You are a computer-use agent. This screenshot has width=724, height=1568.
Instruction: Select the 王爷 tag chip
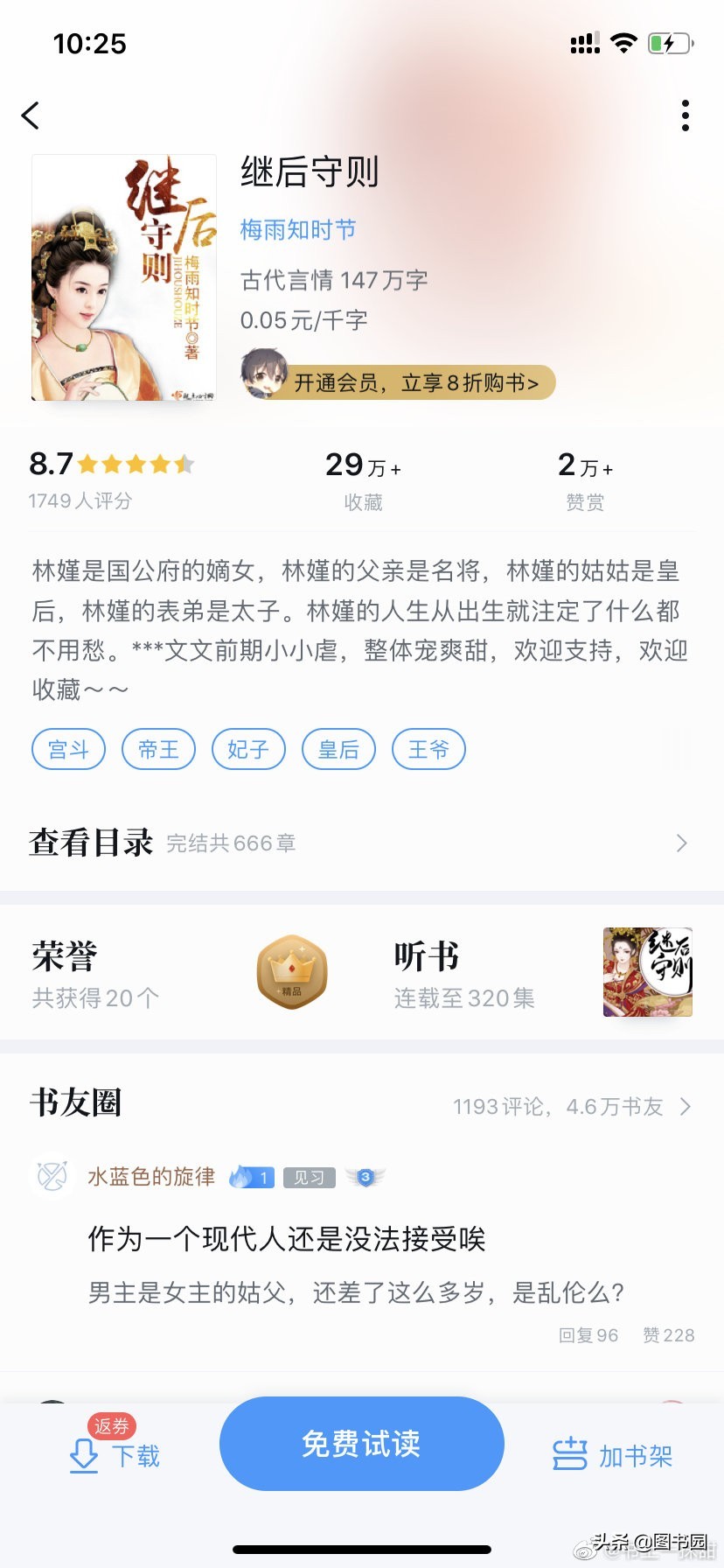[428, 749]
